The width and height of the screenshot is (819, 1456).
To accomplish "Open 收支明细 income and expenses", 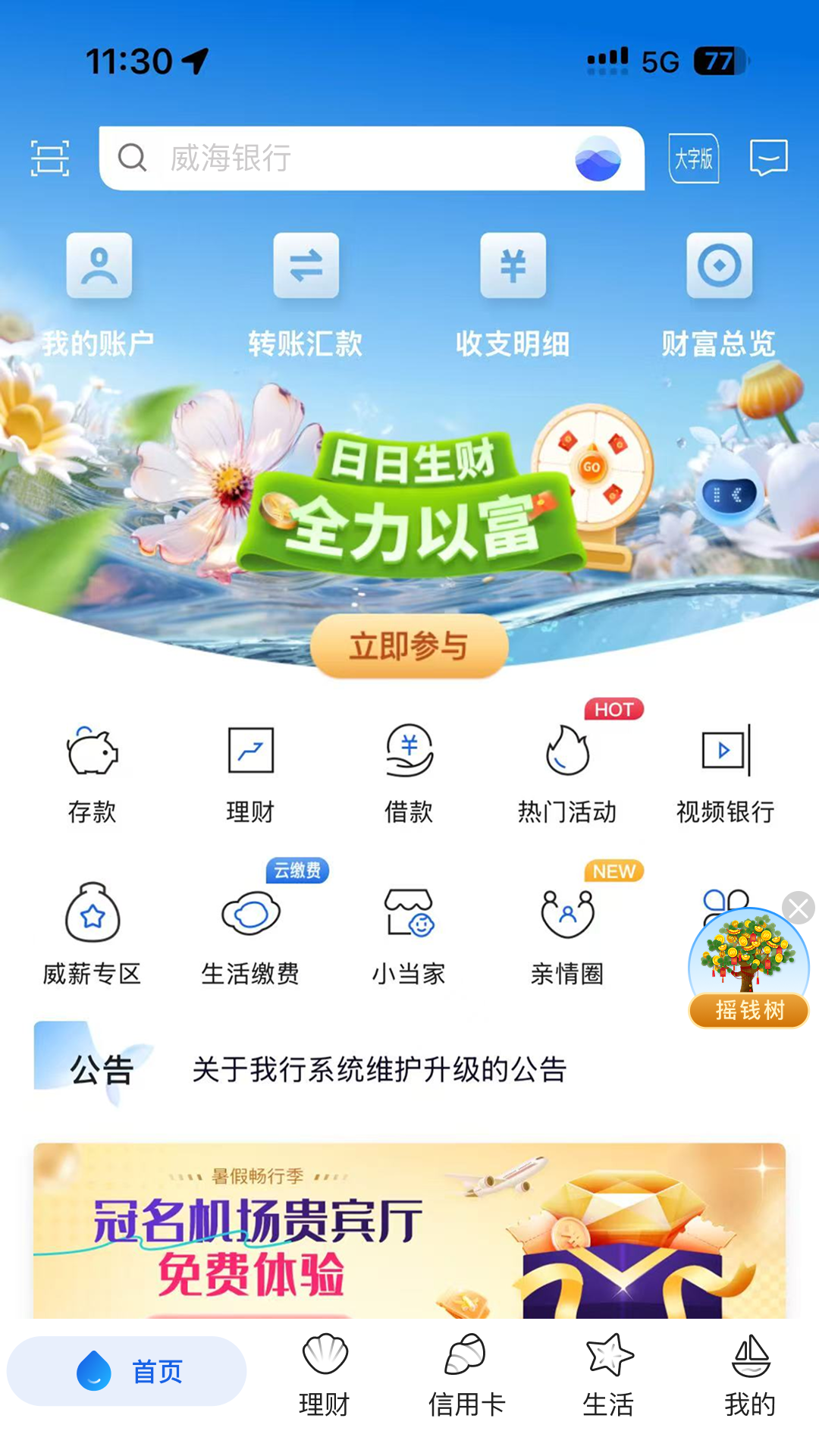I will click(513, 291).
